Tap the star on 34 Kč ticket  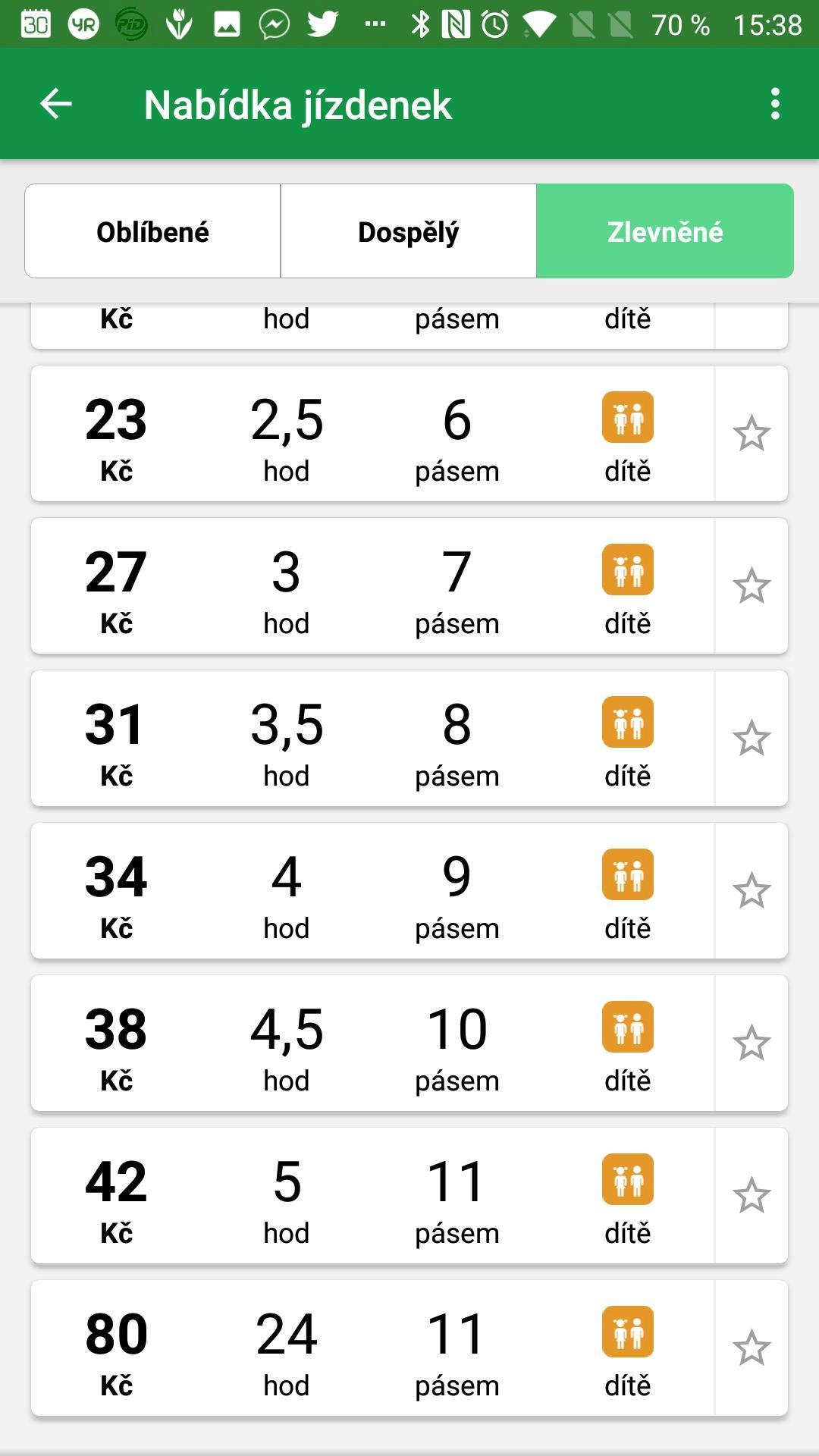752,891
